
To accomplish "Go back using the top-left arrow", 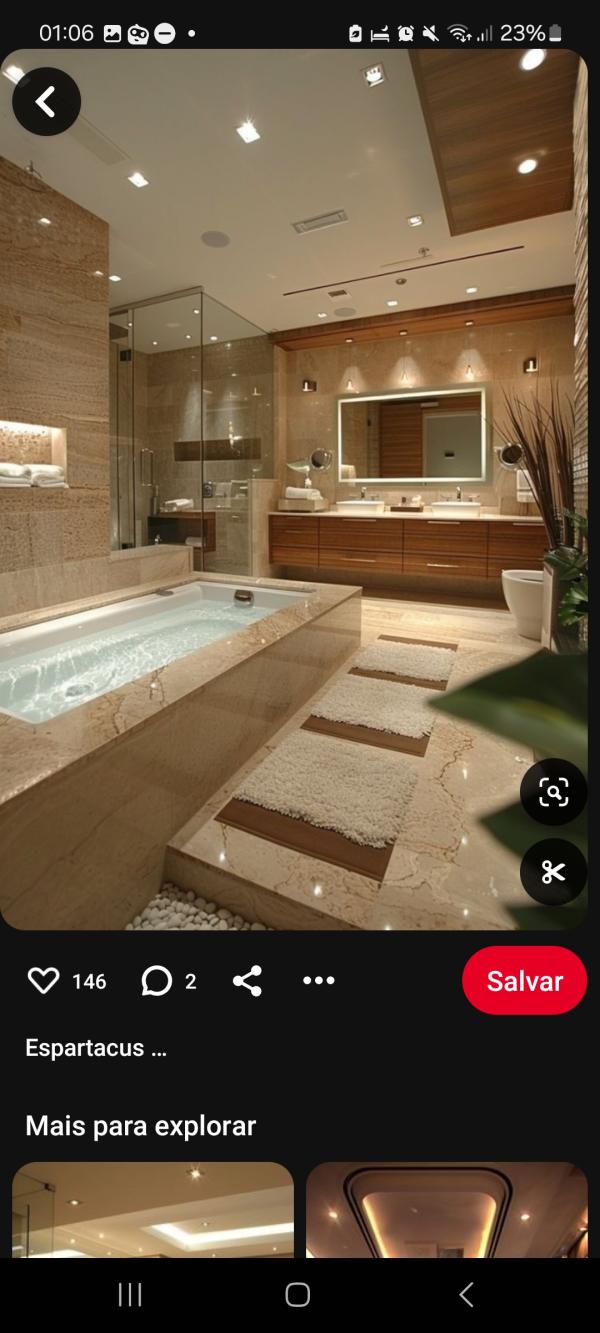I will coord(46,101).
